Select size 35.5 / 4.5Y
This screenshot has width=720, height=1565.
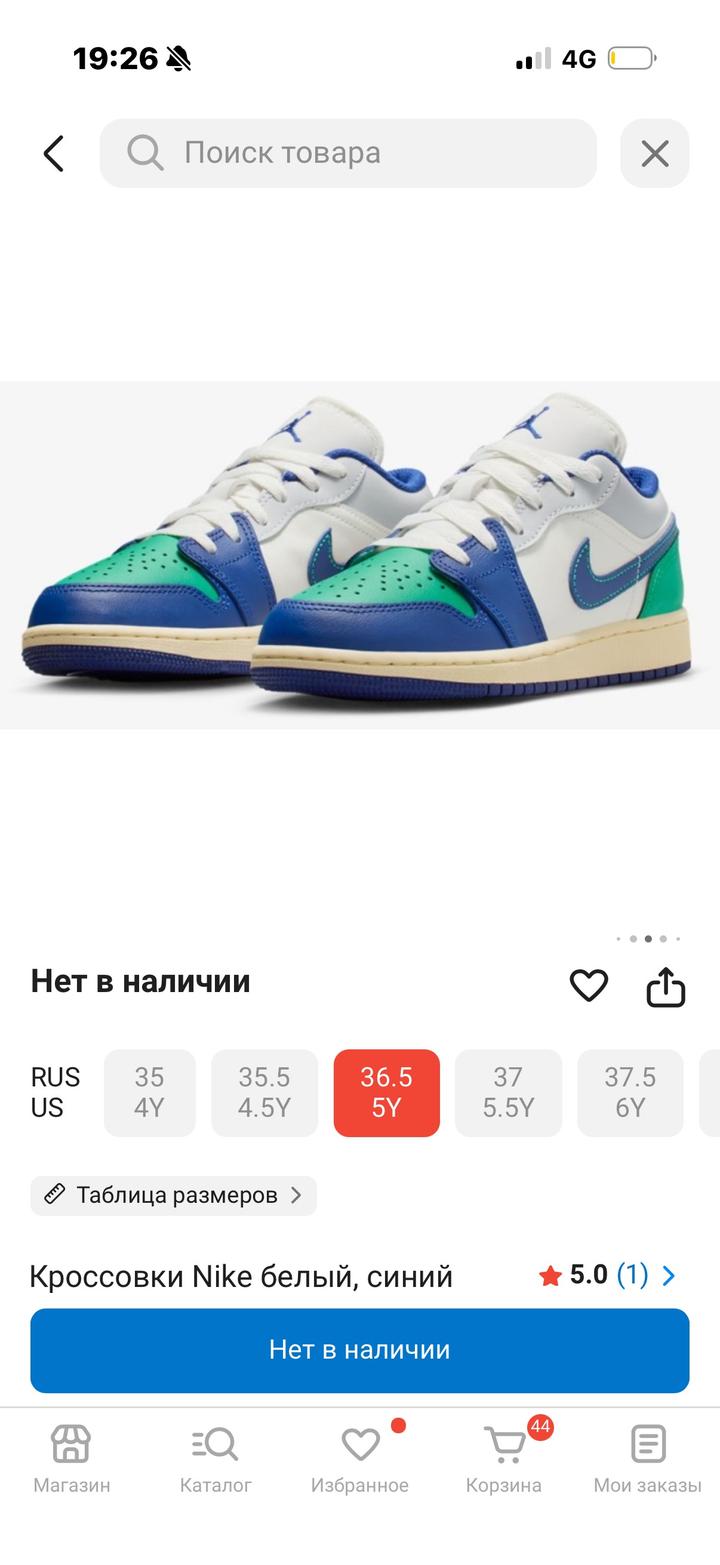[264, 1092]
